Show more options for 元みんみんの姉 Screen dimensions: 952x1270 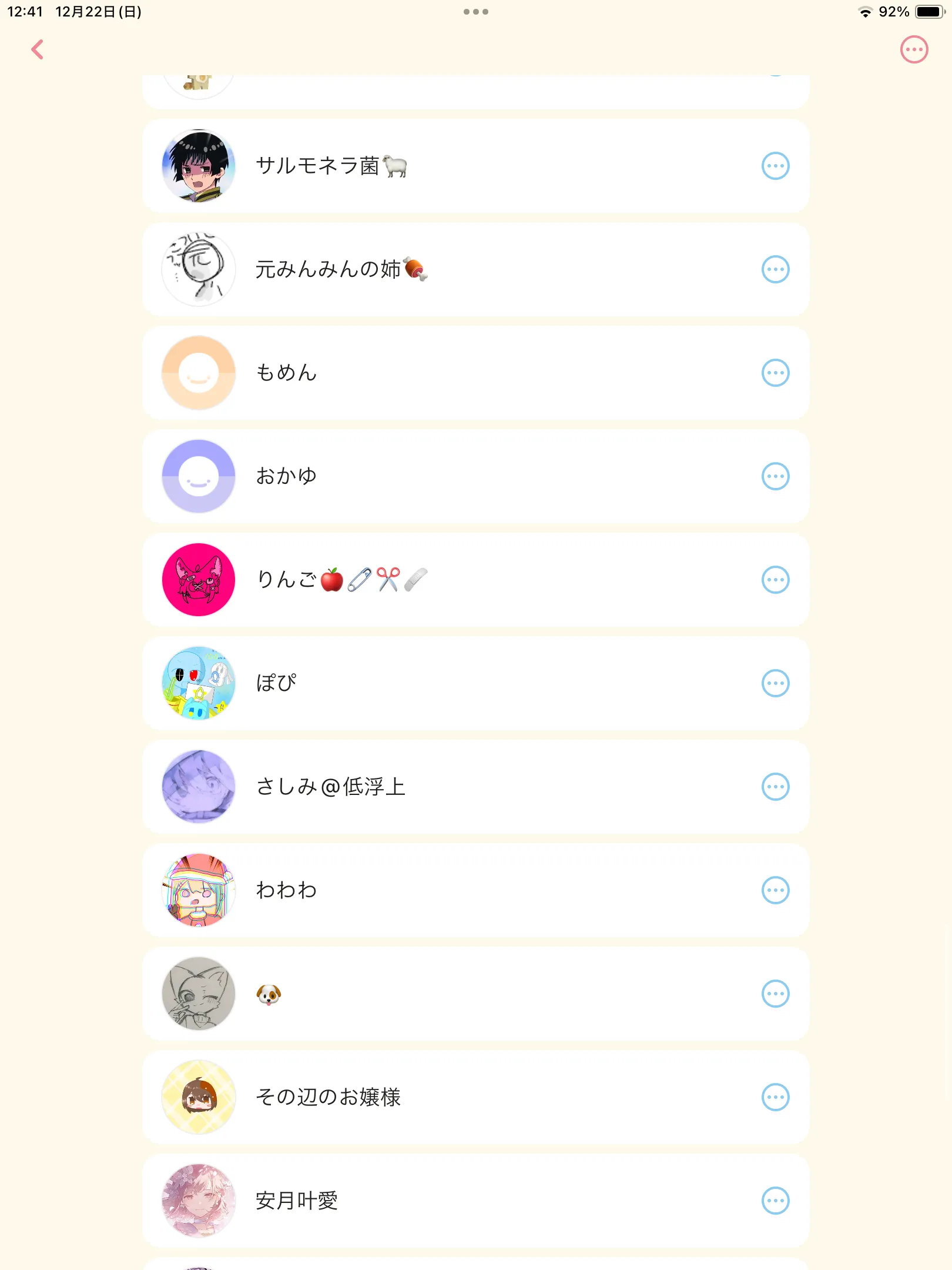[x=775, y=269]
